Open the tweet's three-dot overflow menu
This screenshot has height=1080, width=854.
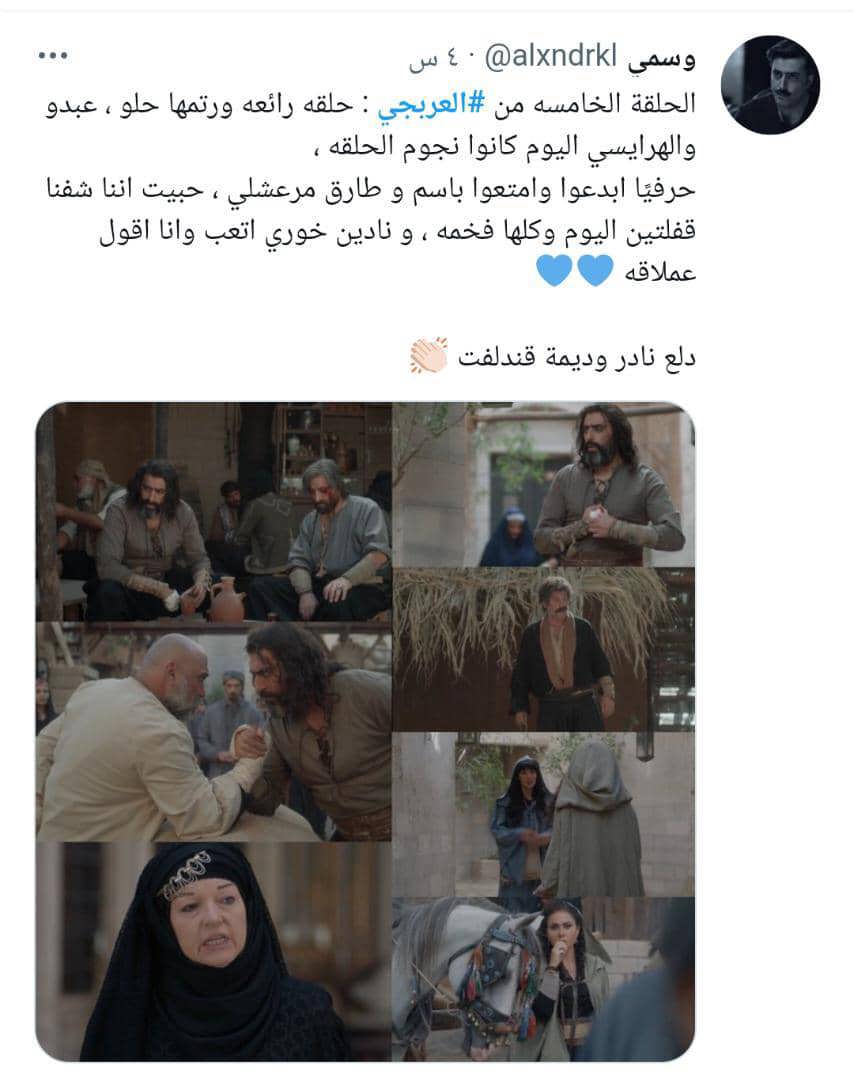pos(52,56)
